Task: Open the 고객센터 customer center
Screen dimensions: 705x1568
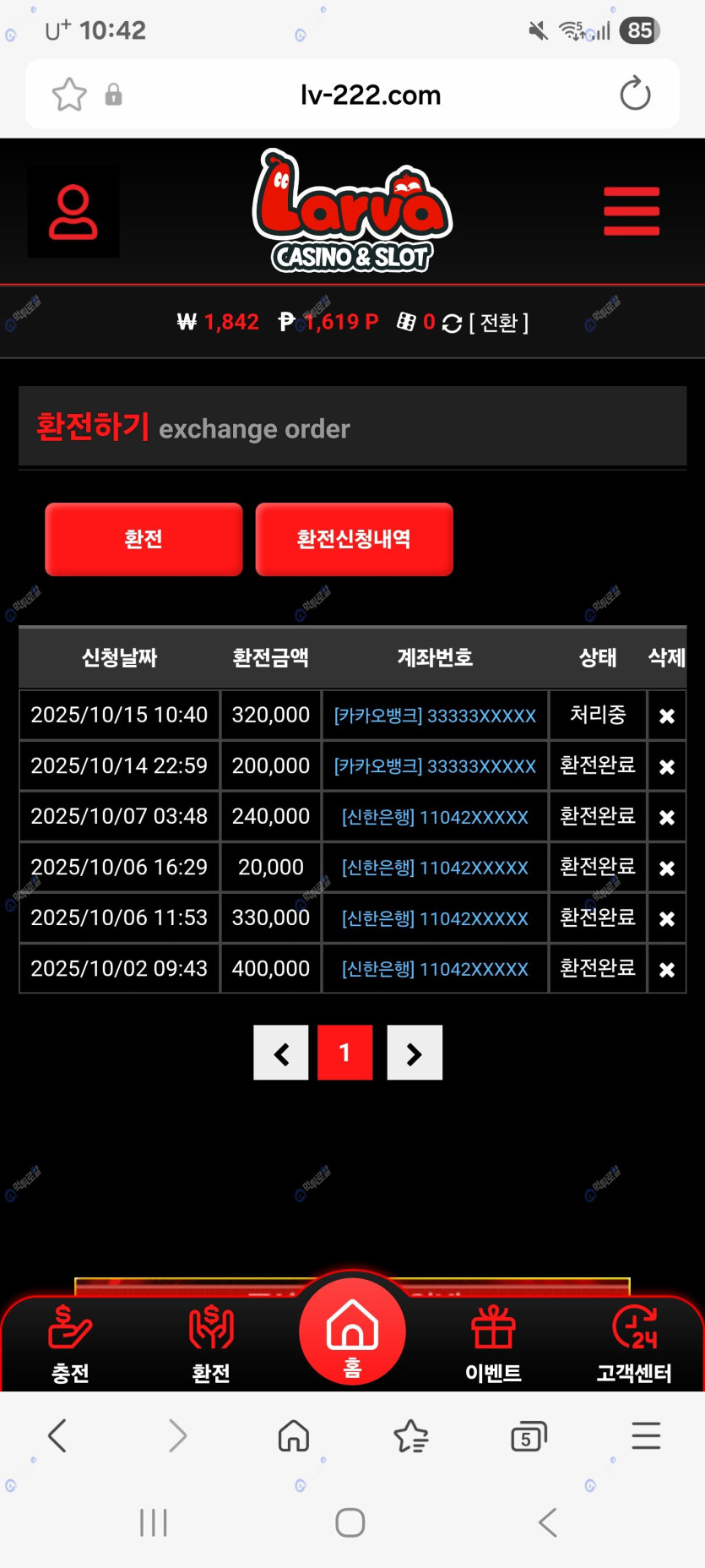Action: pos(634,1343)
